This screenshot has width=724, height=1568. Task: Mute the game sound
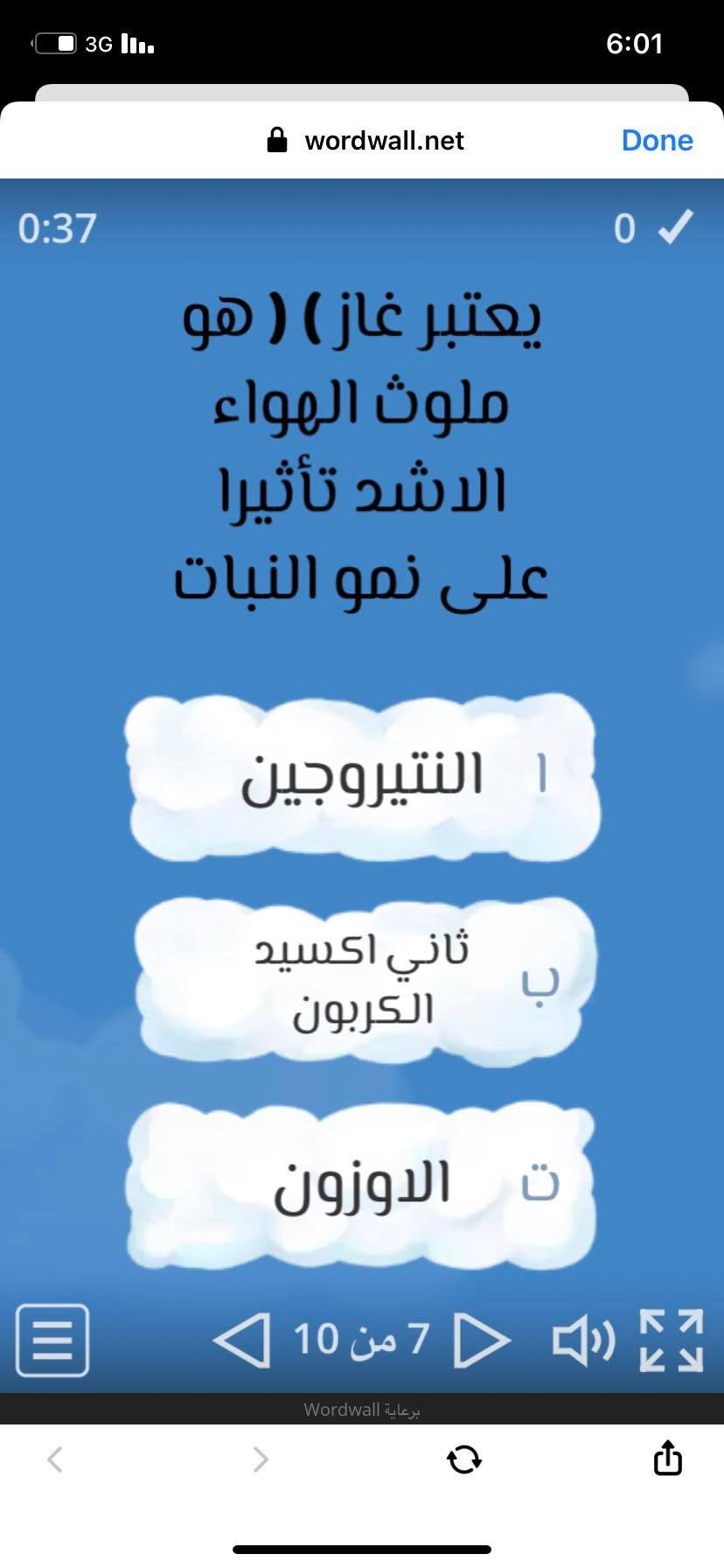pos(583,1340)
